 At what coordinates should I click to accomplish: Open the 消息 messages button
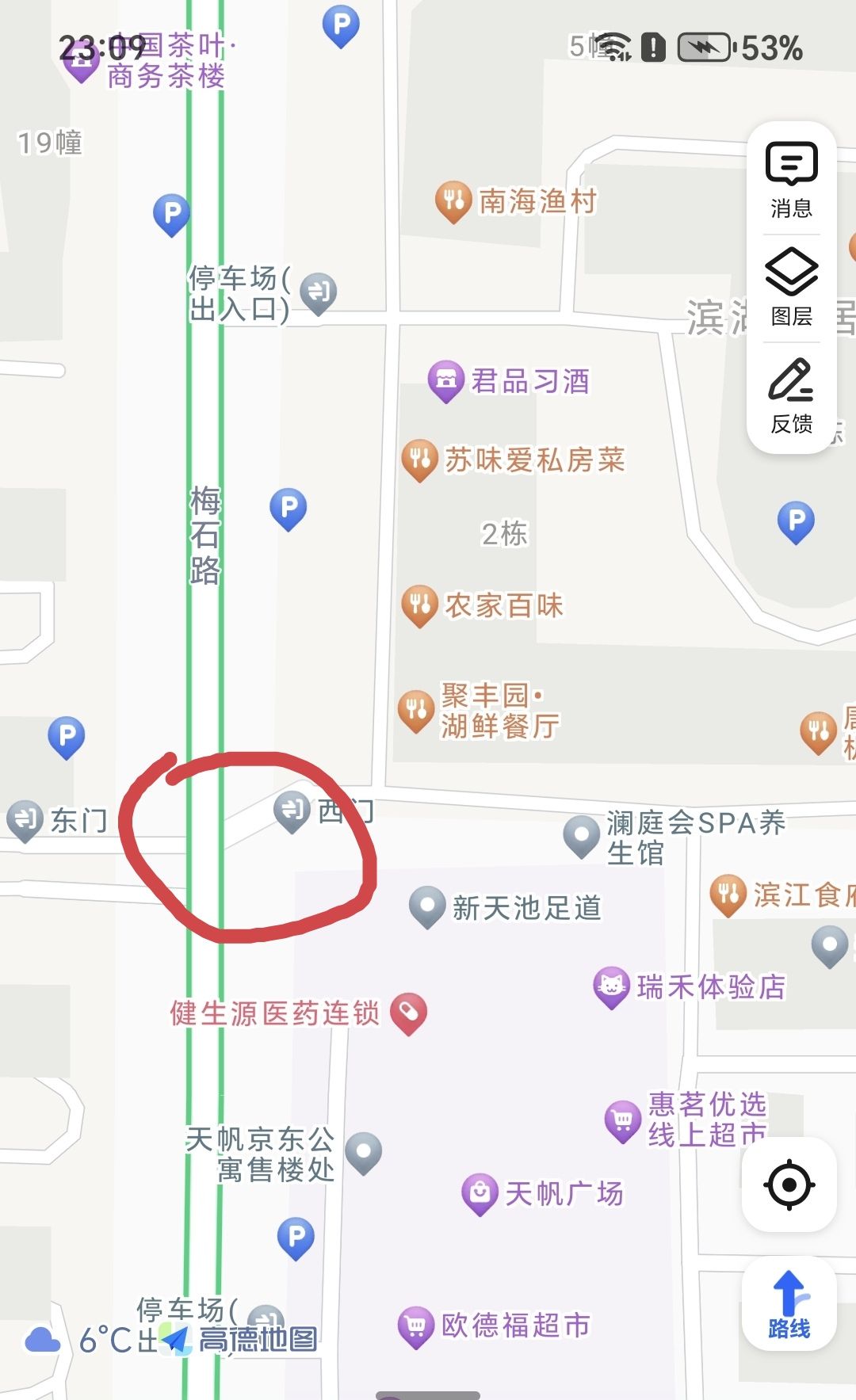(791, 181)
